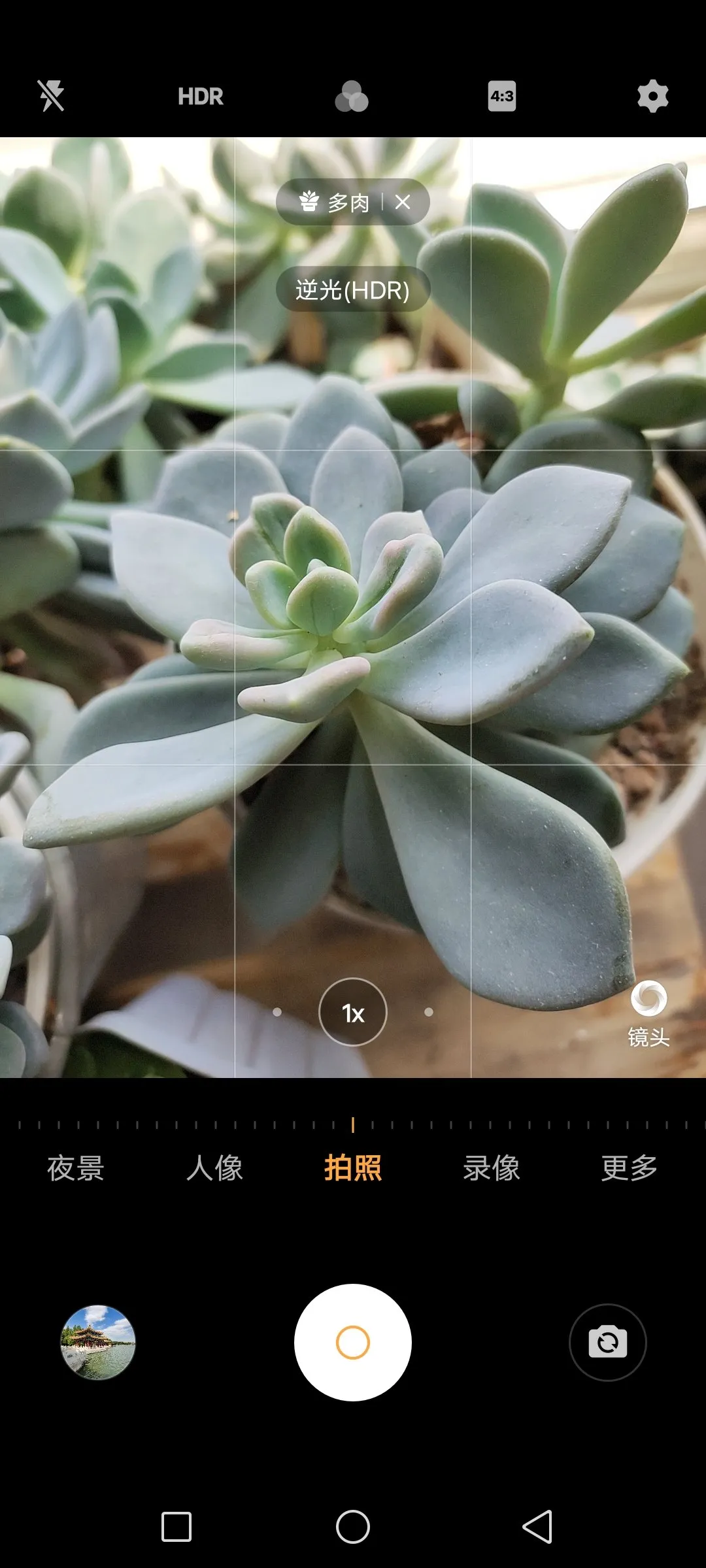
Task: Go to the system home screen
Action: click(x=353, y=1527)
